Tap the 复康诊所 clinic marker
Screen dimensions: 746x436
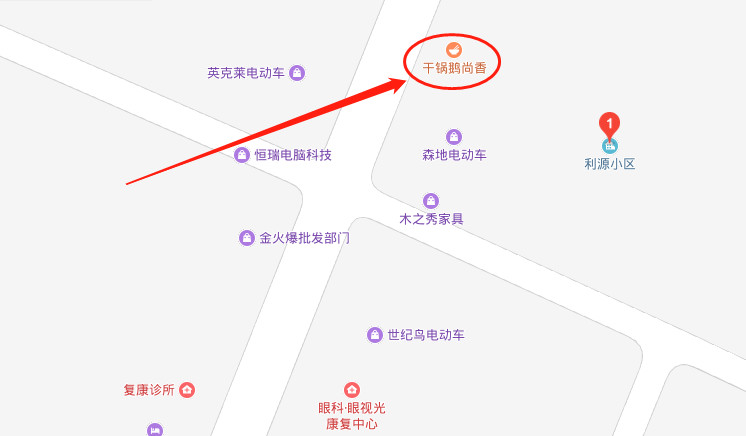[187, 390]
